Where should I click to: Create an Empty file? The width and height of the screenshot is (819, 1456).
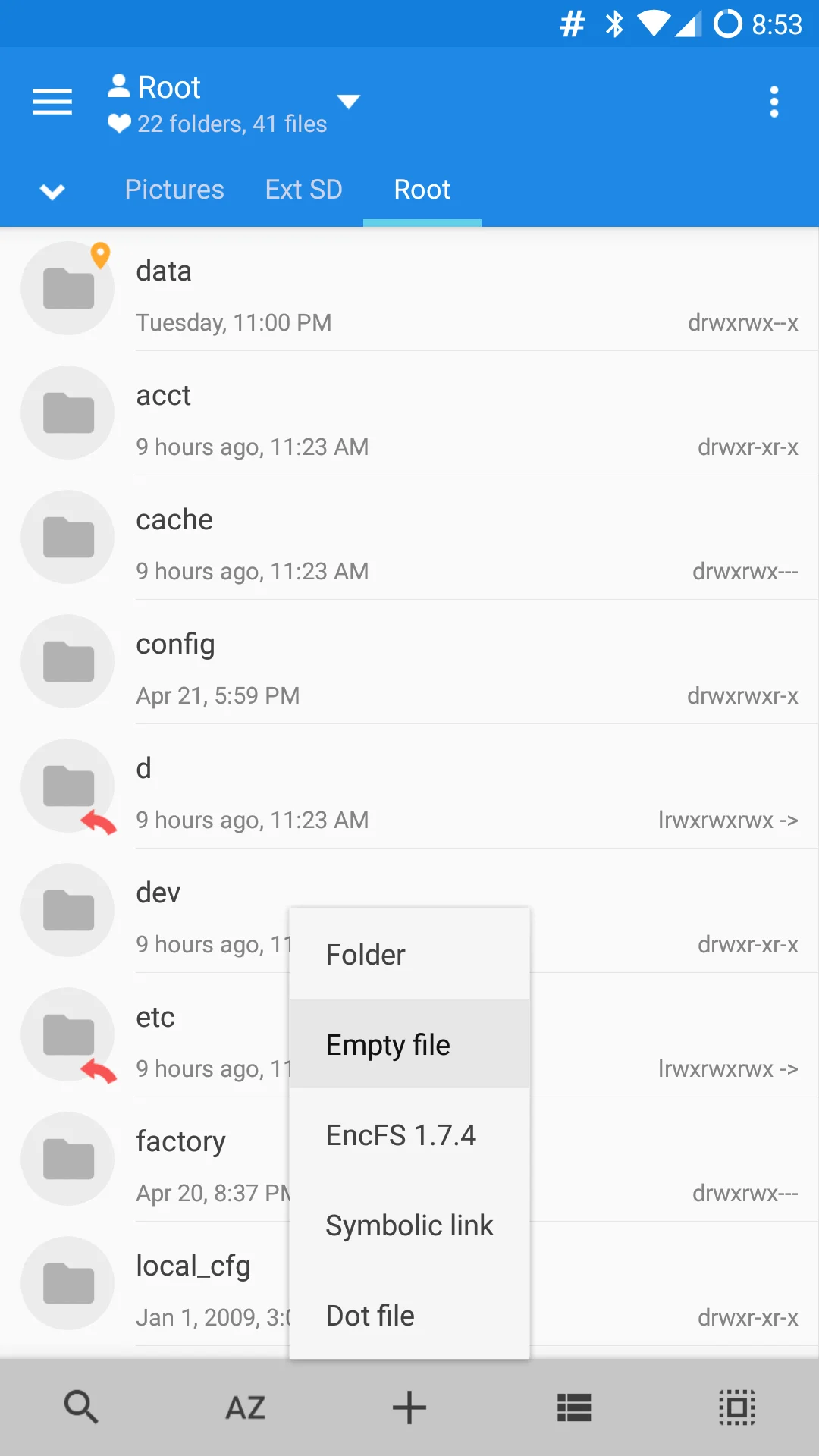(x=409, y=1045)
